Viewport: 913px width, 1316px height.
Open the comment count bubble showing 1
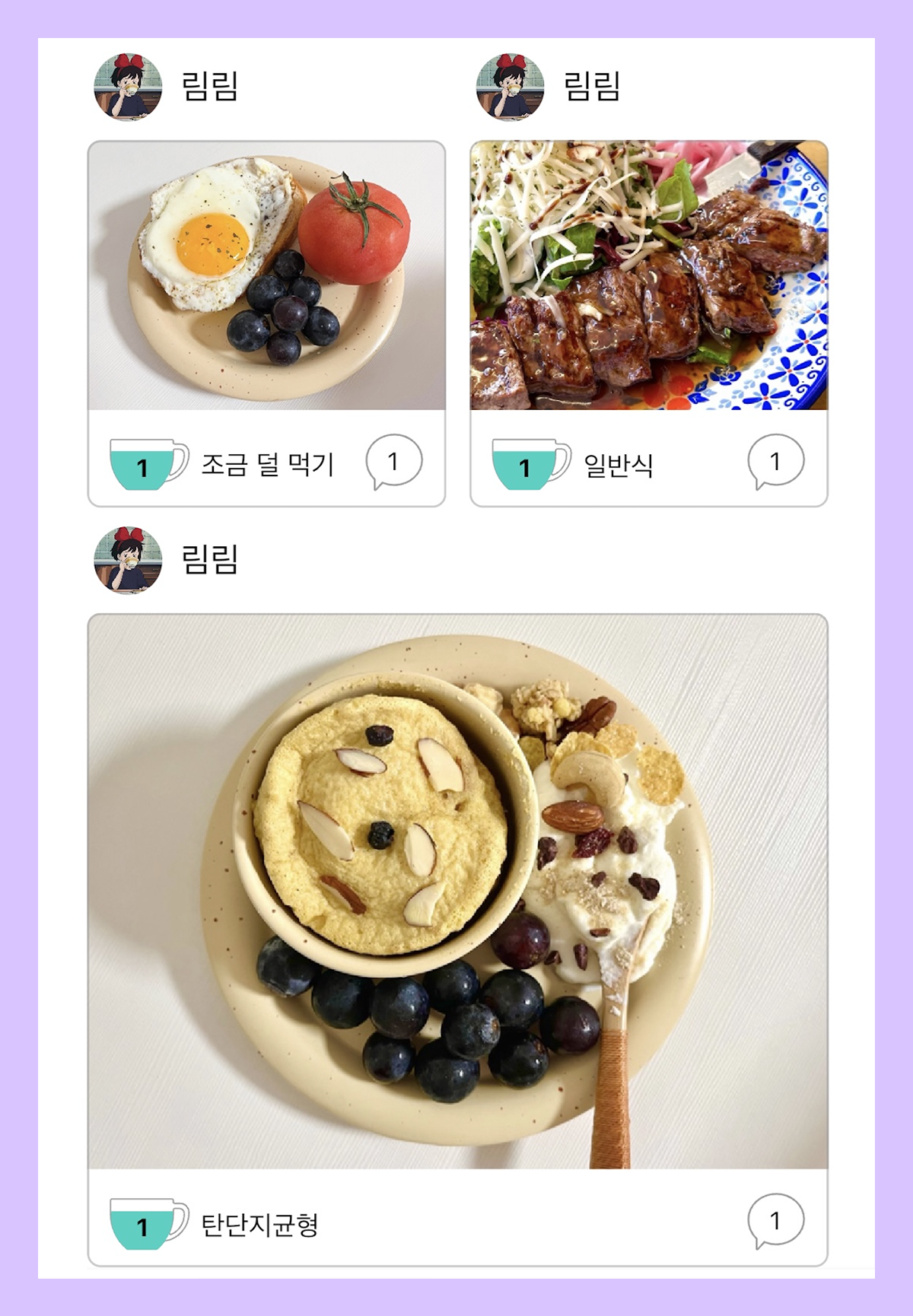396,460
